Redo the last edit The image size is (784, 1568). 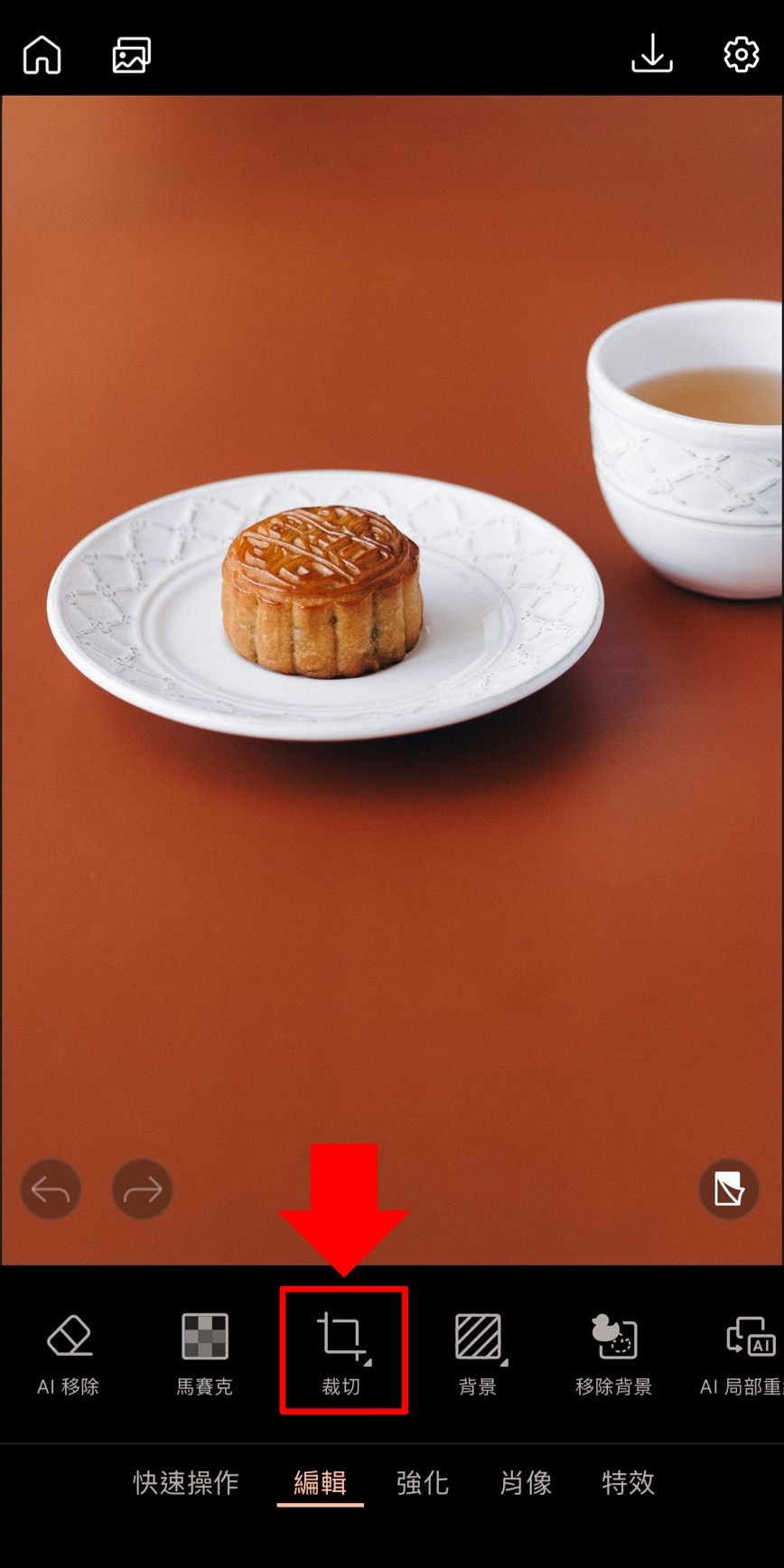coord(143,1190)
